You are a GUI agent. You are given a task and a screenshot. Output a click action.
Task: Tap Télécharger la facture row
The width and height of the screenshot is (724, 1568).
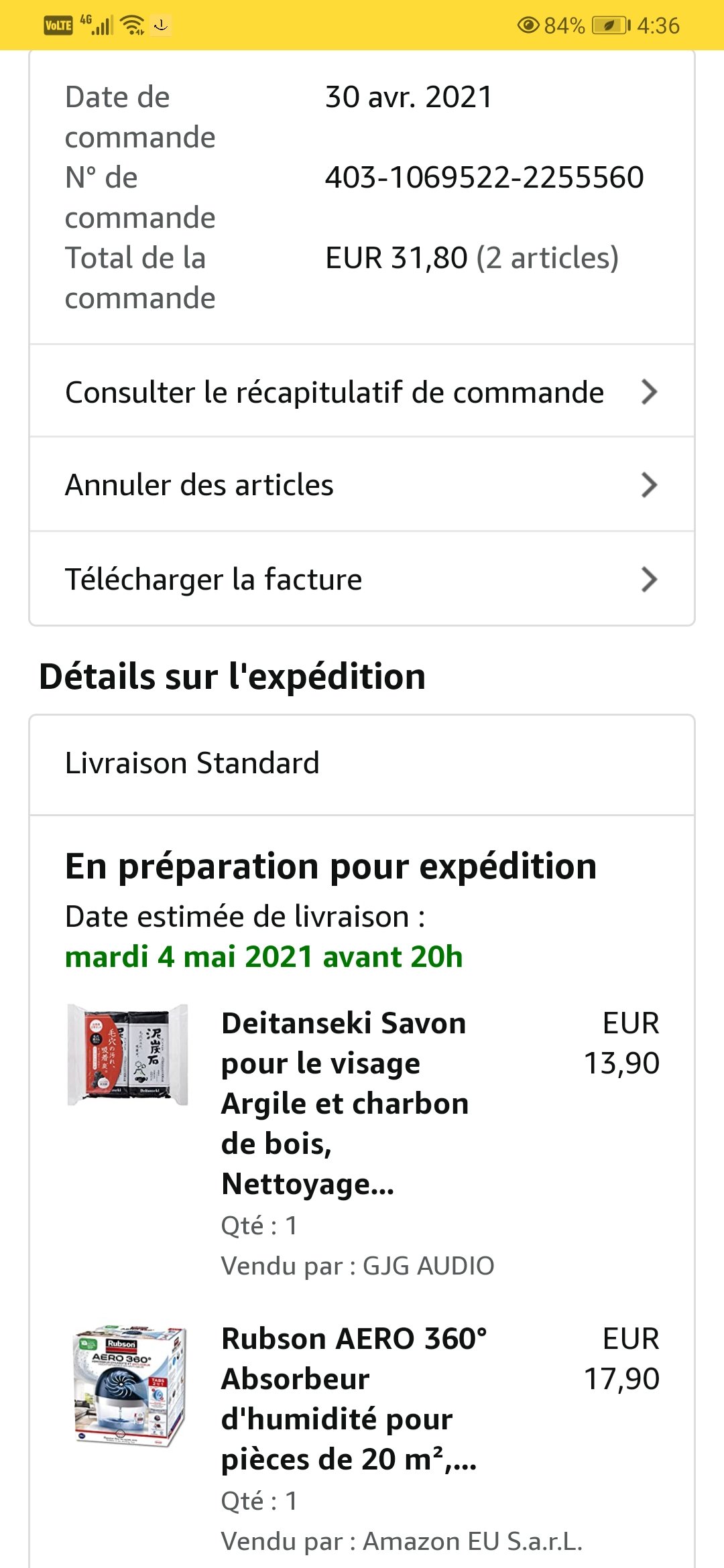coord(362,580)
